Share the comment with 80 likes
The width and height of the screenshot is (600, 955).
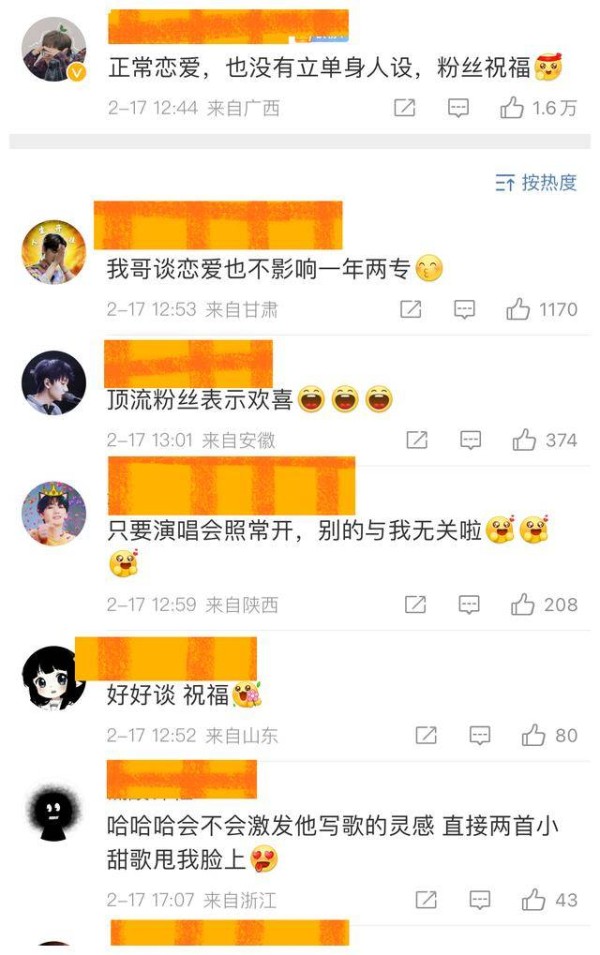point(426,736)
